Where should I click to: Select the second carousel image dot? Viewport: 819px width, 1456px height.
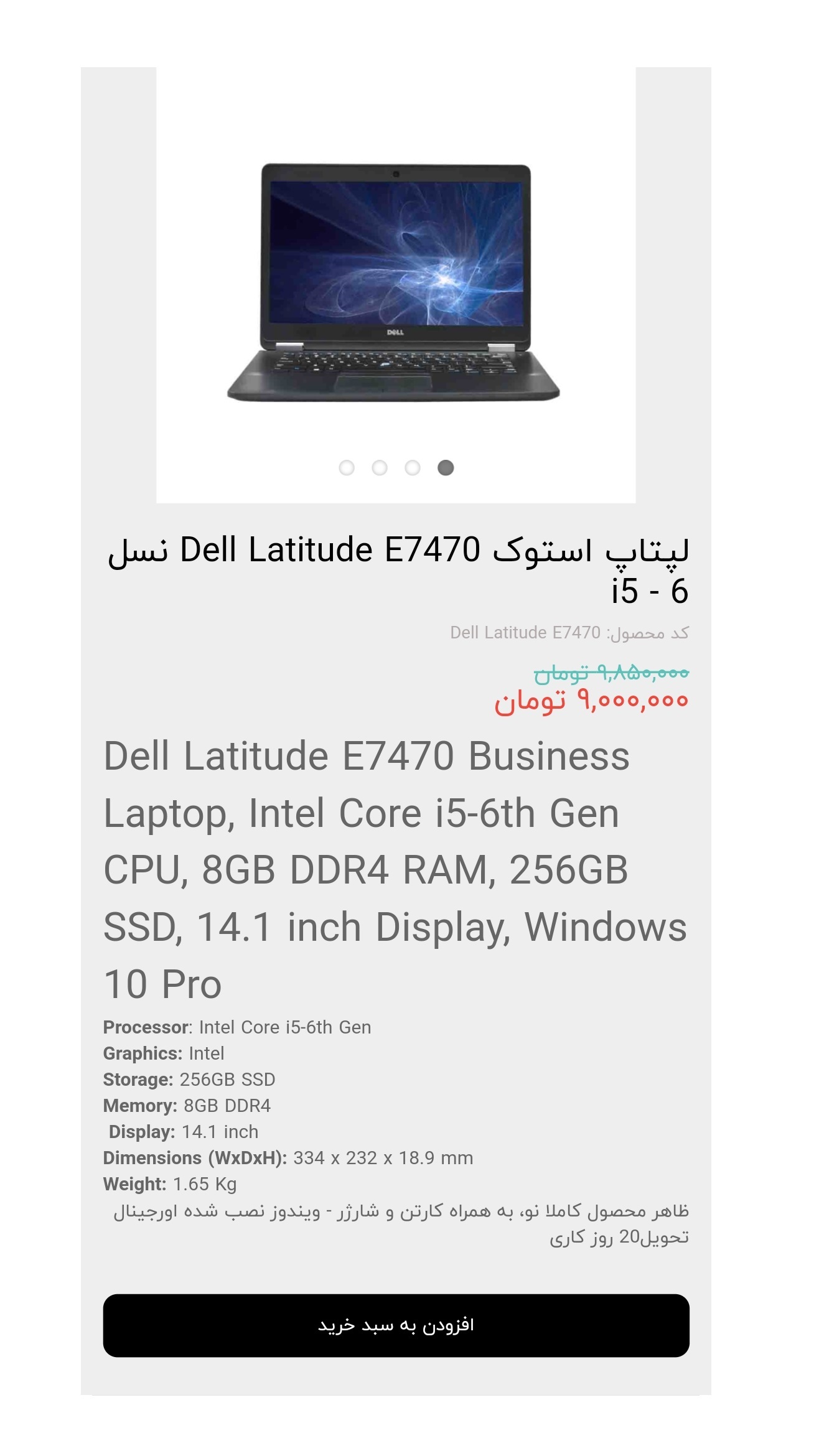(380, 467)
